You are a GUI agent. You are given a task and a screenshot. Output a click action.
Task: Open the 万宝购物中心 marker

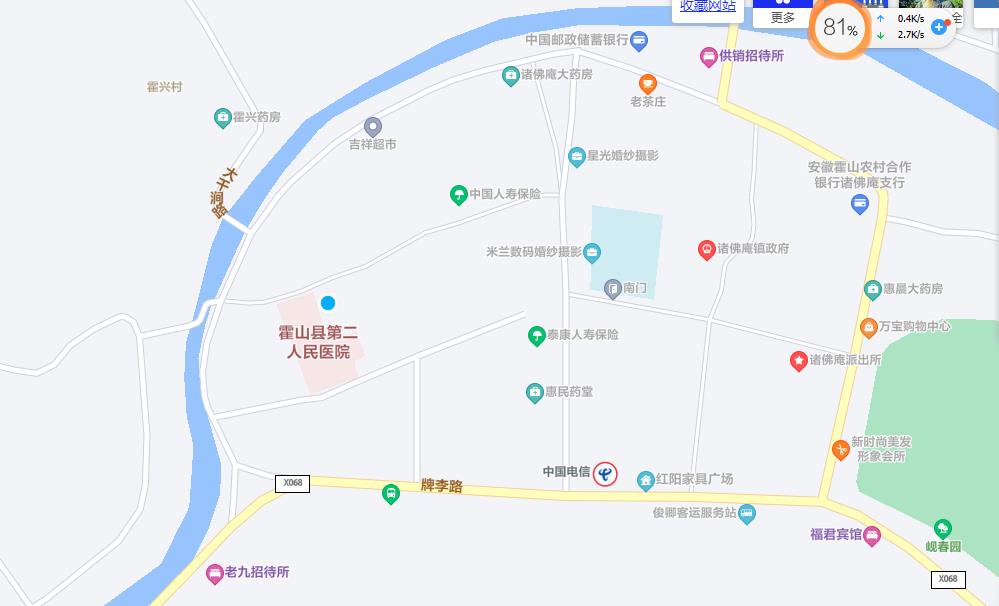pyautogui.click(x=869, y=327)
